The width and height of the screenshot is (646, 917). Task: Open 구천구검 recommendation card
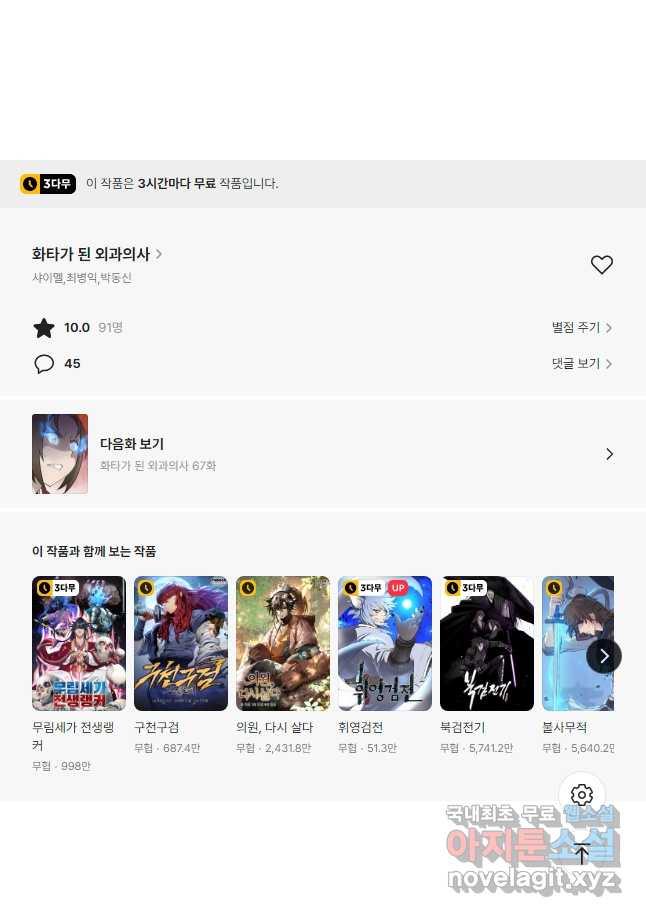181,644
